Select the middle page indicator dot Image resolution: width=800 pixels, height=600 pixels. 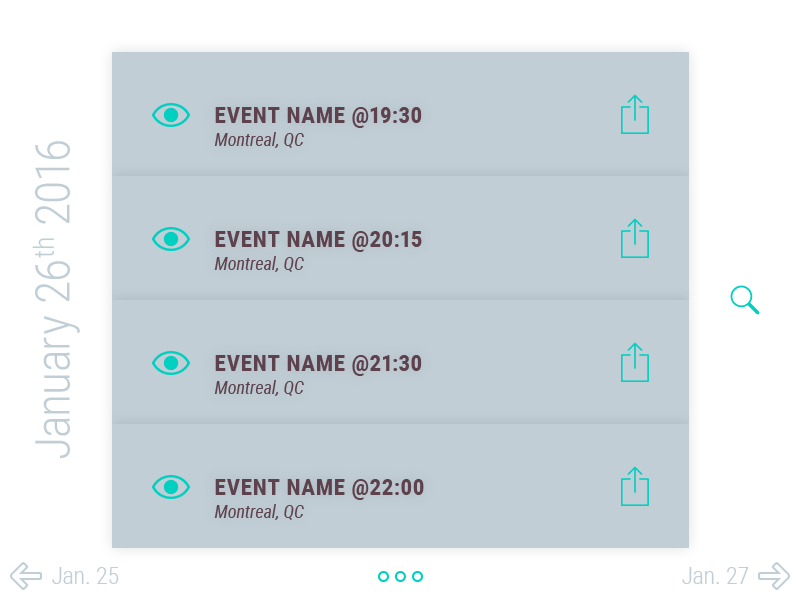pyautogui.click(x=400, y=576)
